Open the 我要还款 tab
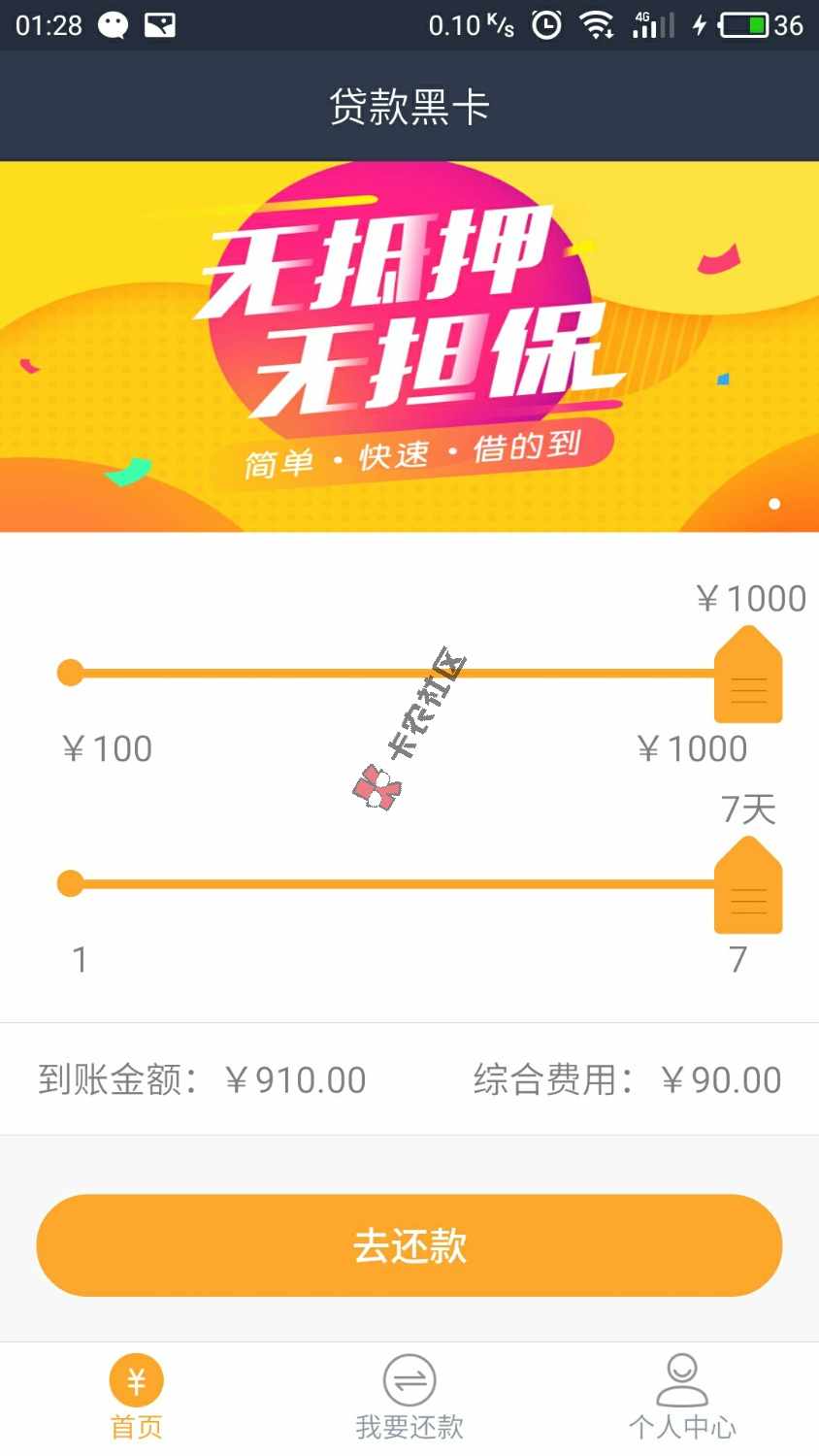This screenshot has width=819, height=1456. coord(409,1397)
